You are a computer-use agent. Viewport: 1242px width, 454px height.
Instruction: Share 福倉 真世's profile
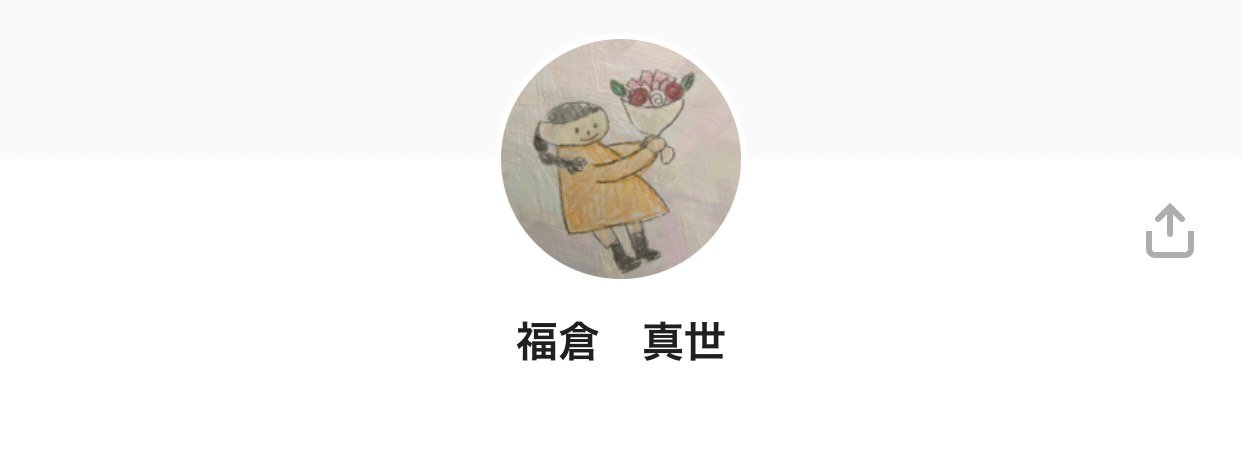[x=1169, y=231]
